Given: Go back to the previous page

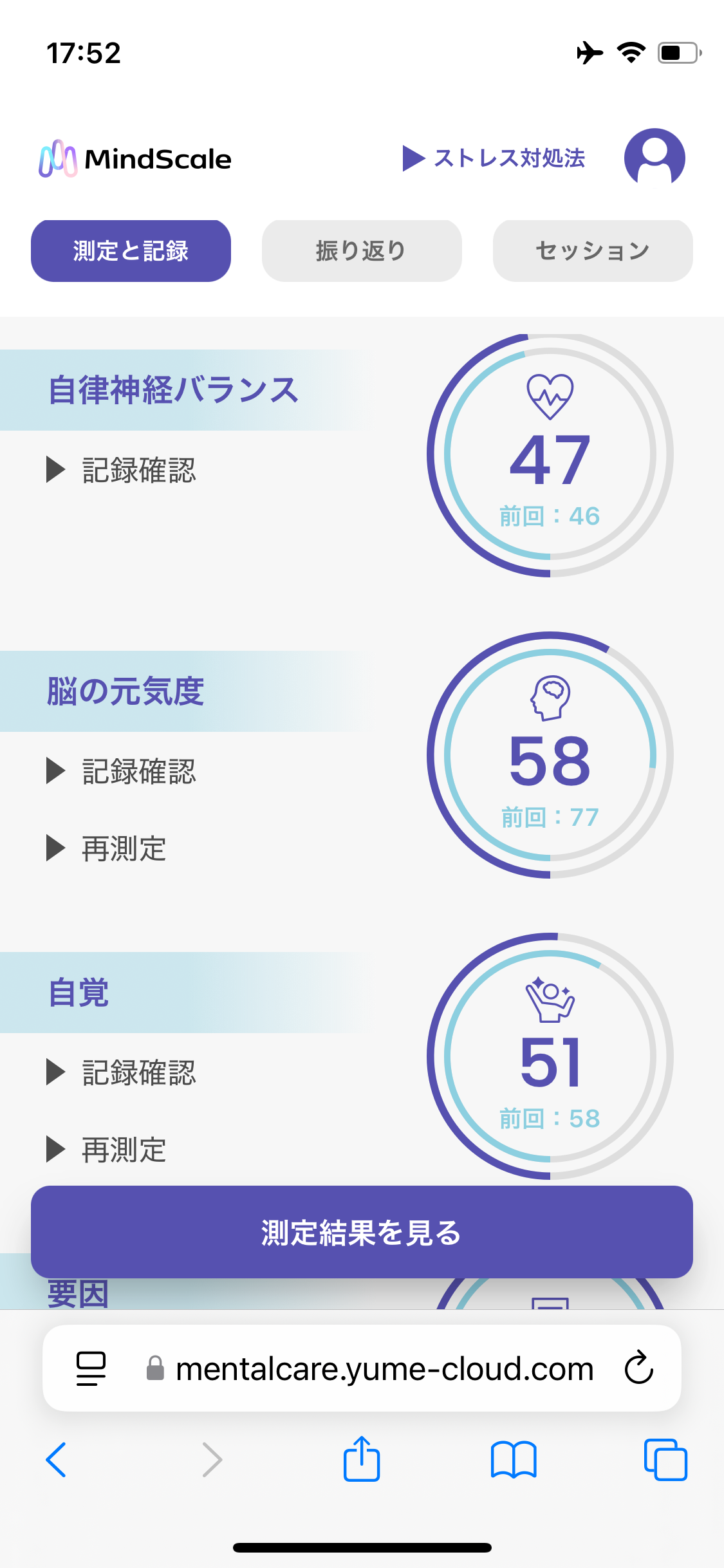Looking at the screenshot, I should click(57, 1460).
